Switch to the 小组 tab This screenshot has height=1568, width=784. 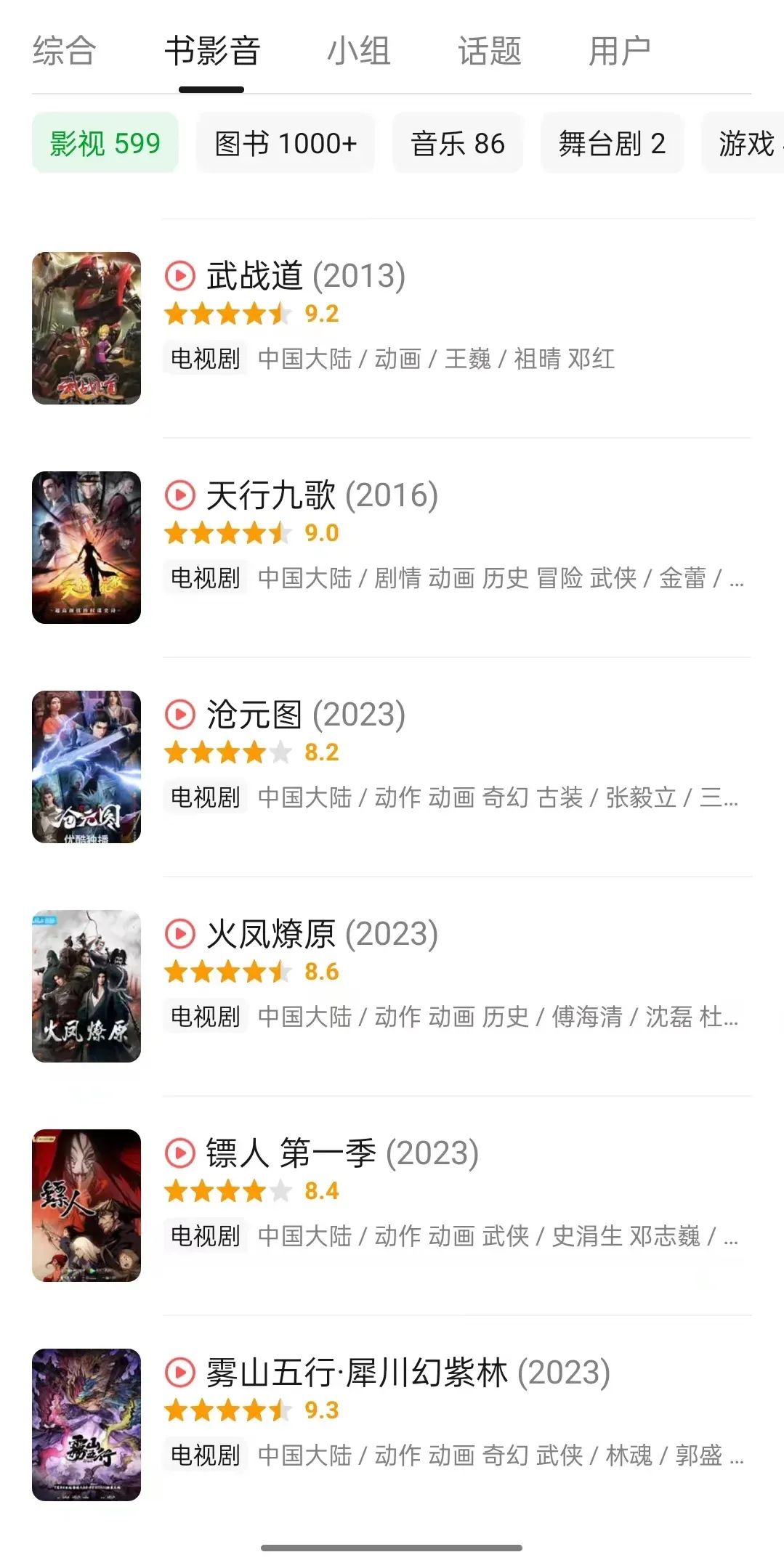coord(358,52)
